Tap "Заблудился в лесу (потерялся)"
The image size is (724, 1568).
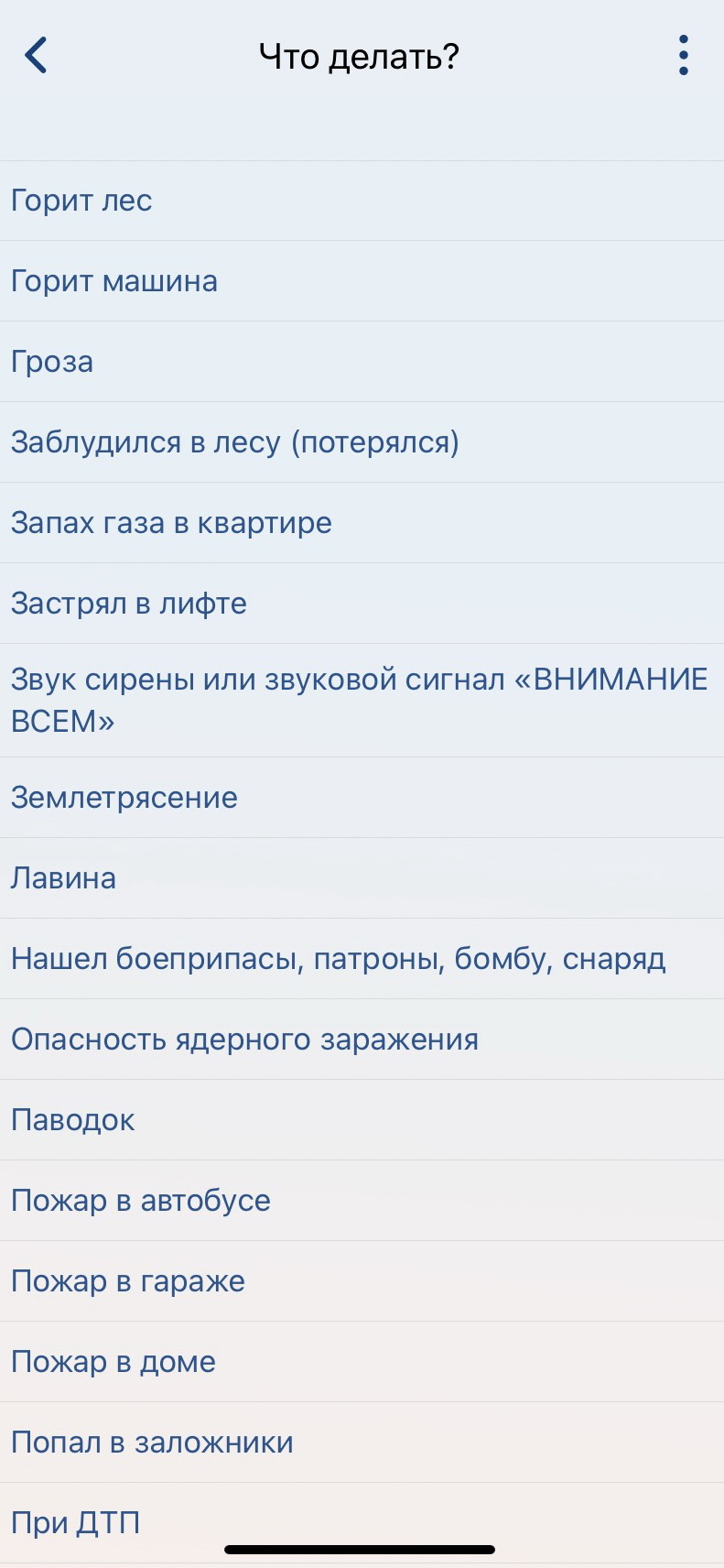click(362, 442)
